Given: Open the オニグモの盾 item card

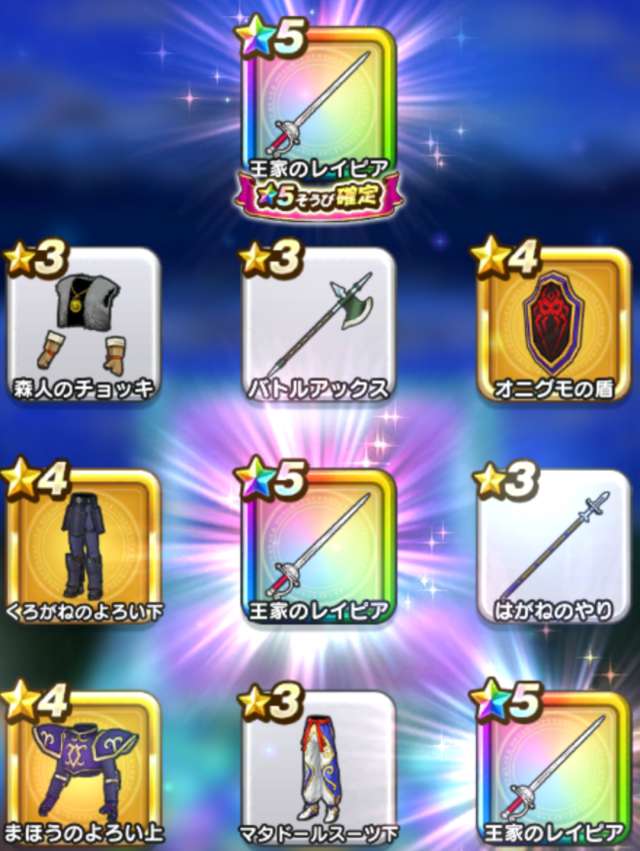Looking at the screenshot, I should click(x=553, y=325).
